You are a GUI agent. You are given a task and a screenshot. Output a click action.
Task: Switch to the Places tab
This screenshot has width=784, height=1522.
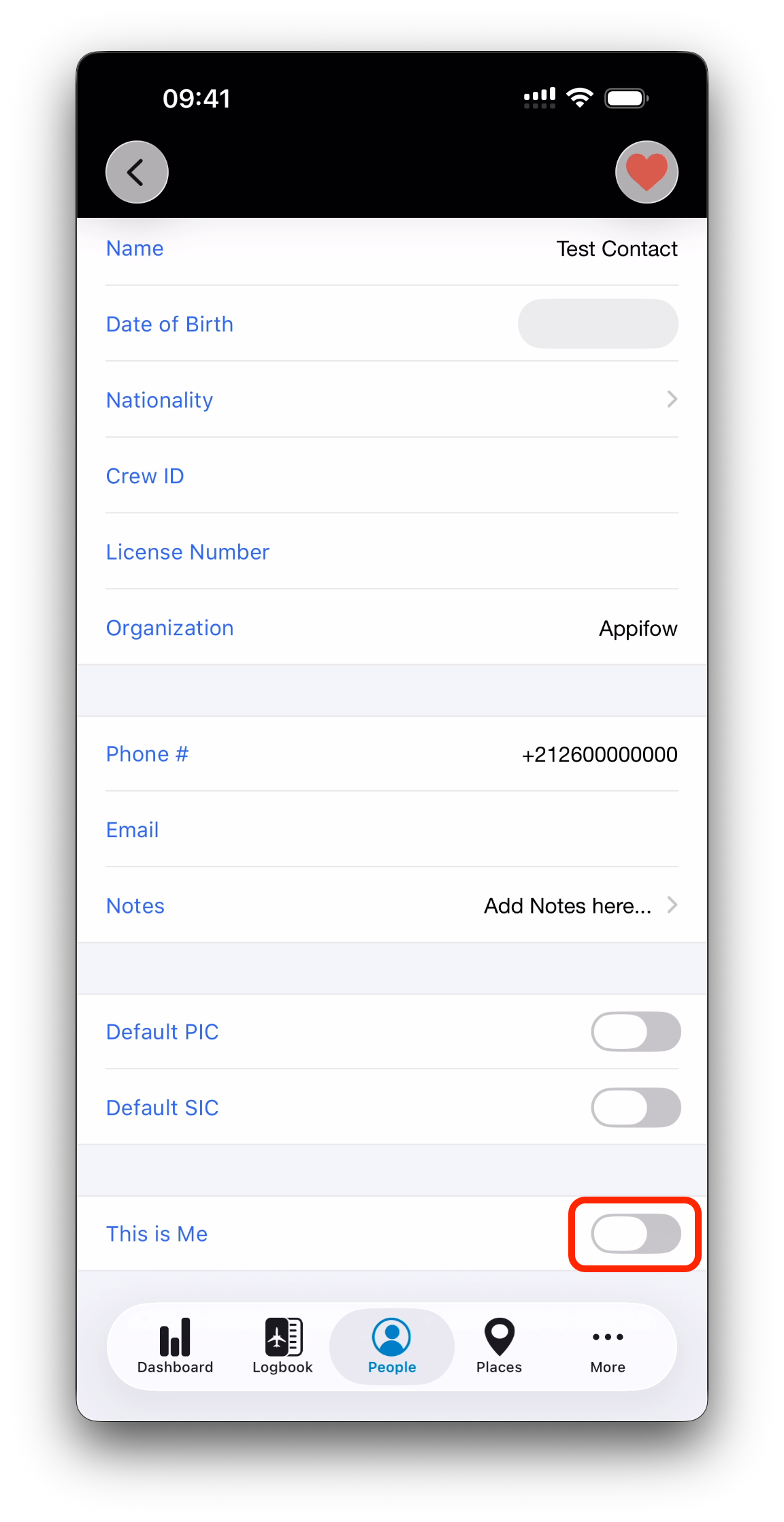pyautogui.click(x=499, y=1346)
